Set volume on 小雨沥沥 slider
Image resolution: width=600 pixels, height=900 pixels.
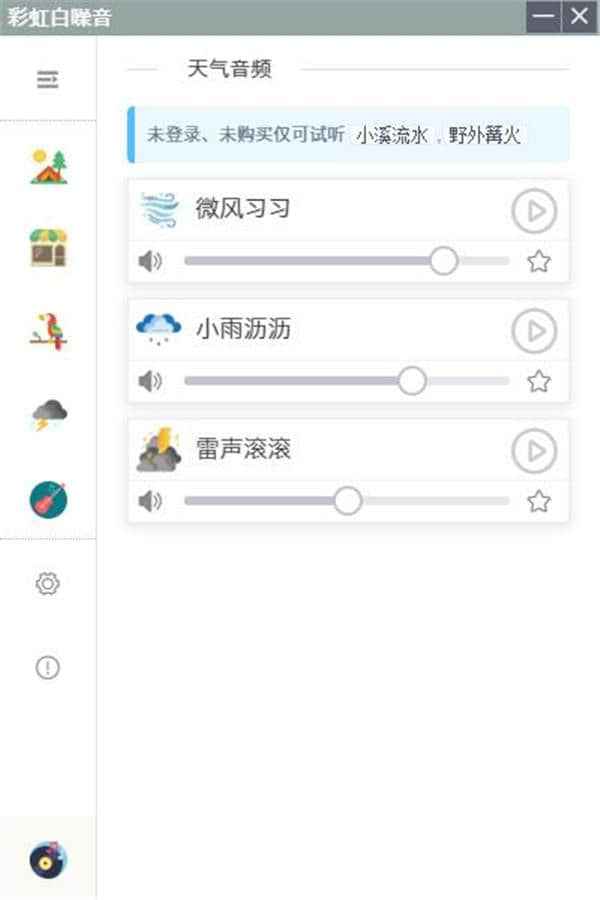(411, 381)
